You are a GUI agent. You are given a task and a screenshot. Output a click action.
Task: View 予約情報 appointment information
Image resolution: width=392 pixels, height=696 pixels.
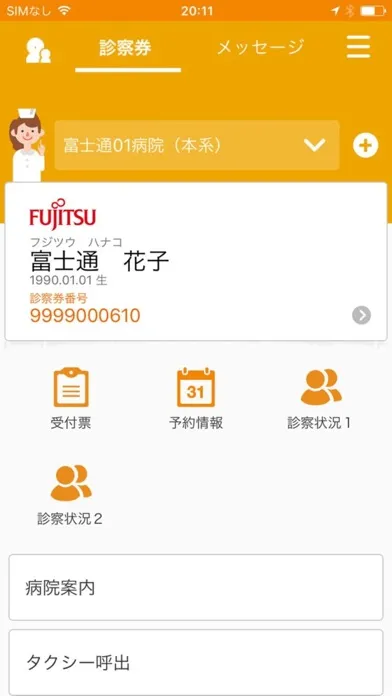click(x=196, y=399)
